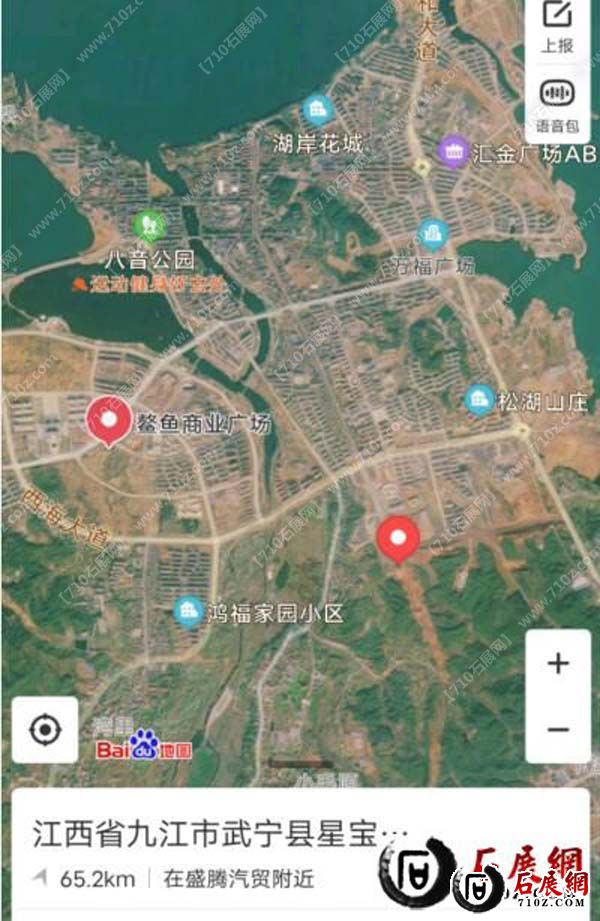
Task: Tap the 松湖山庄 place marker
Action: tap(479, 401)
